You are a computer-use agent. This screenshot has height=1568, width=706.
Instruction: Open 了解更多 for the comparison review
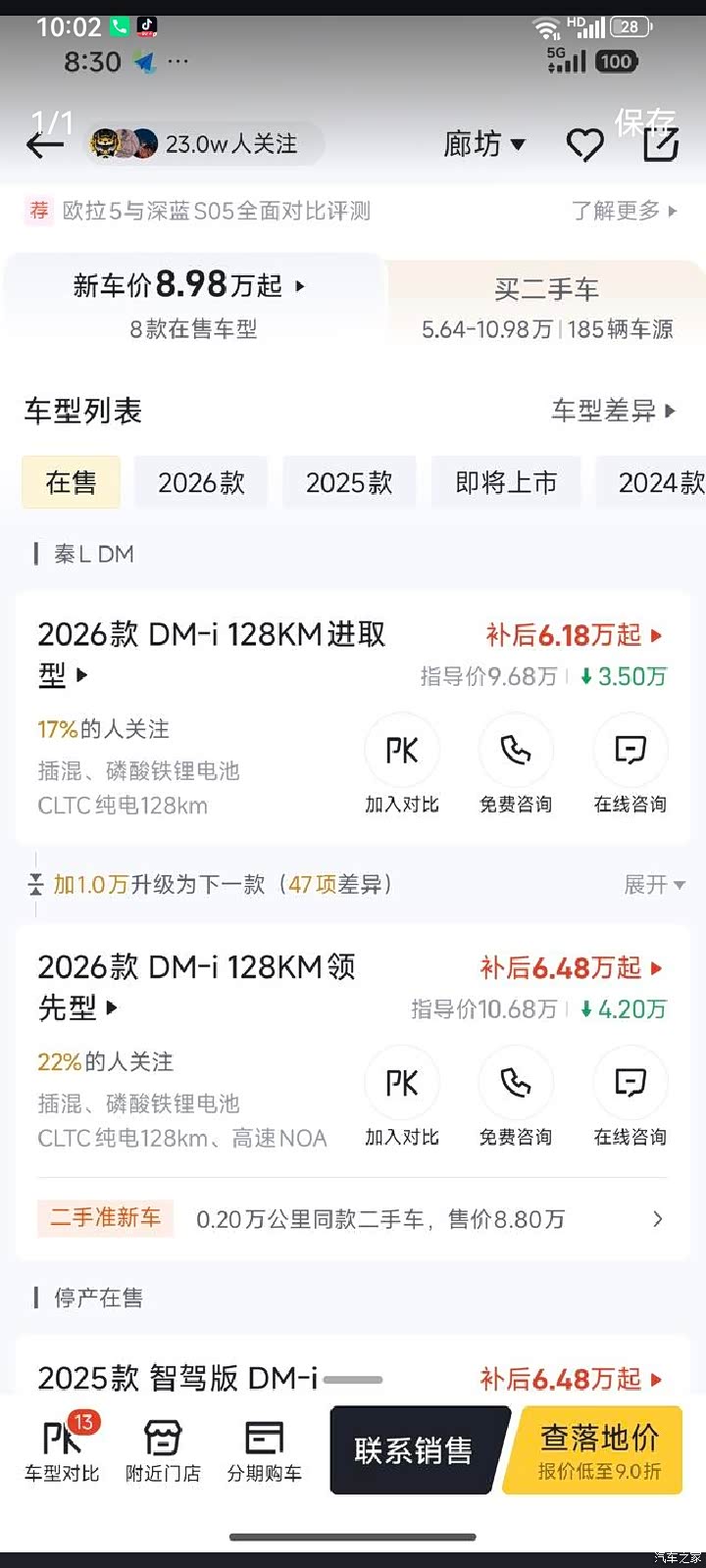pos(624,211)
